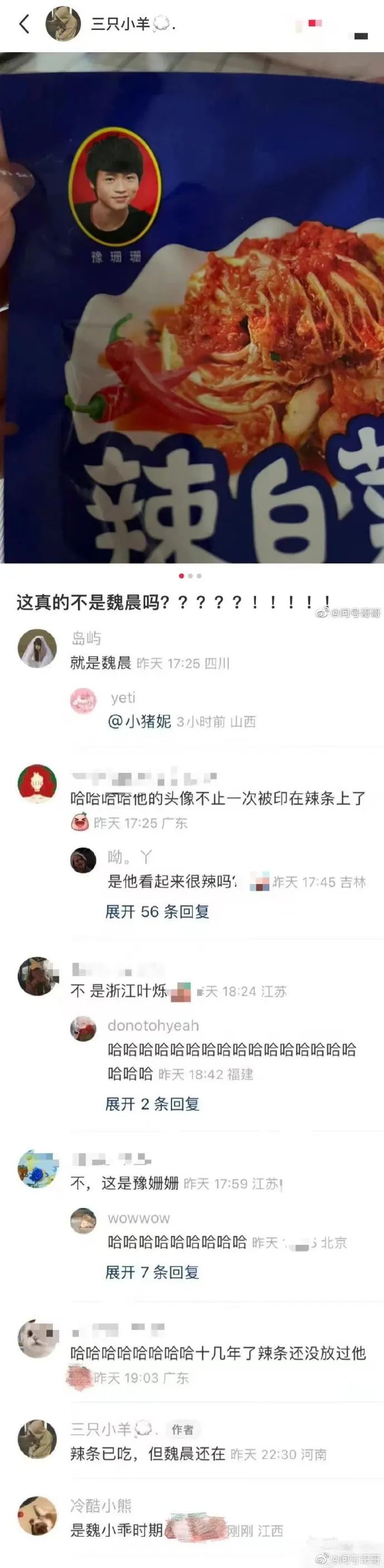Open author 三只小羊's profile from header

(x=63, y=24)
